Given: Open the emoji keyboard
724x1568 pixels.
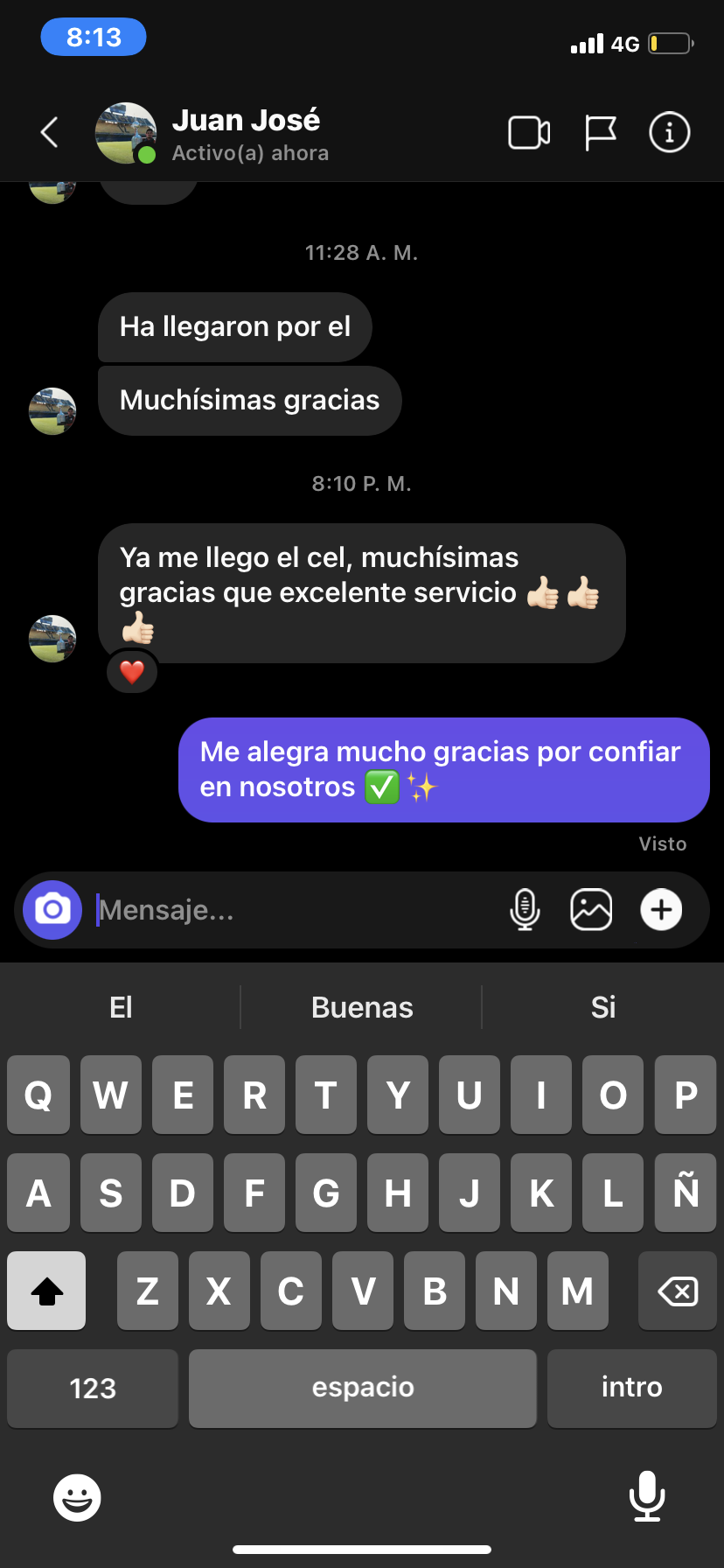Looking at the screenshot, I should click(x=77, y=1497).
